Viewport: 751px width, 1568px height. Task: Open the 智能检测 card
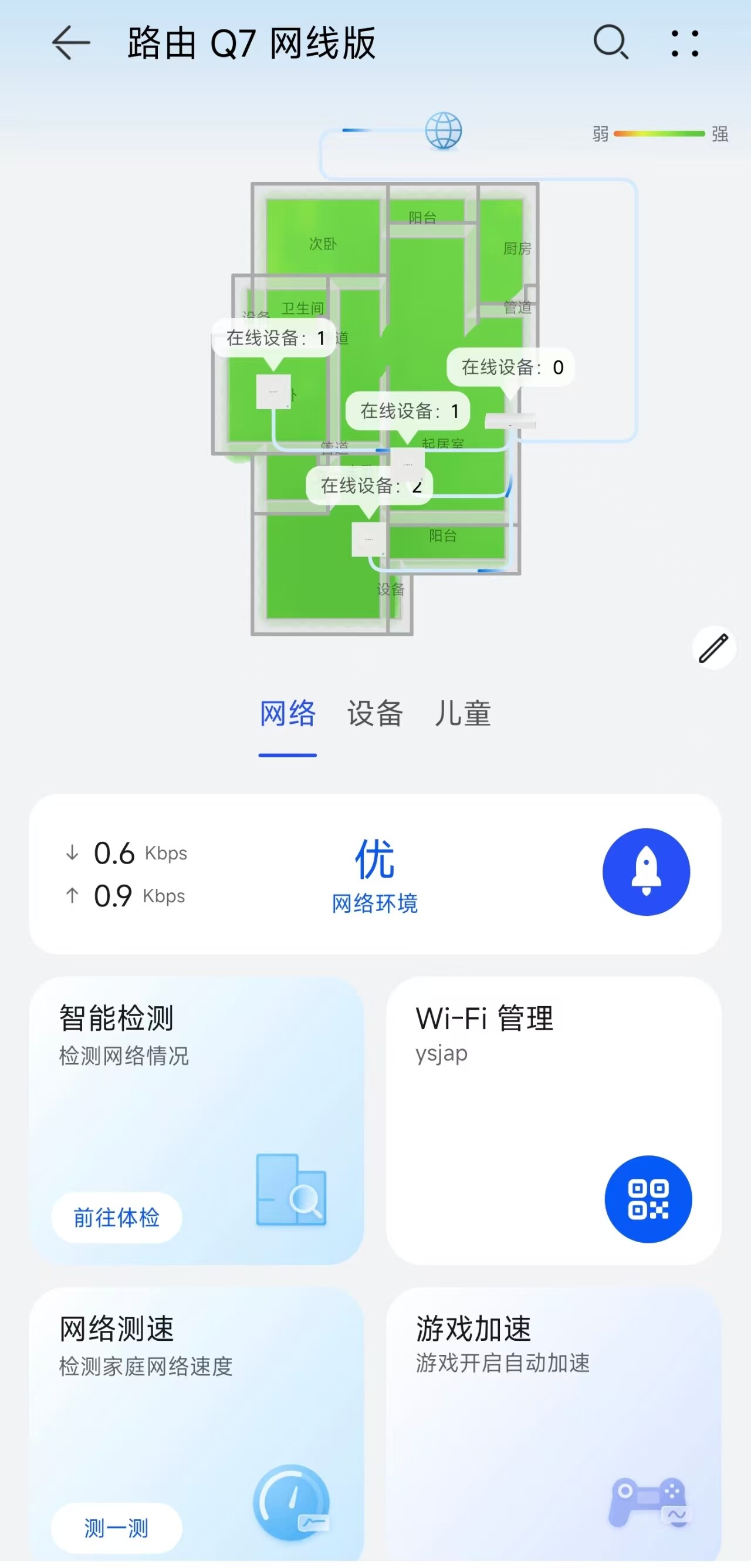point(197,1120)
